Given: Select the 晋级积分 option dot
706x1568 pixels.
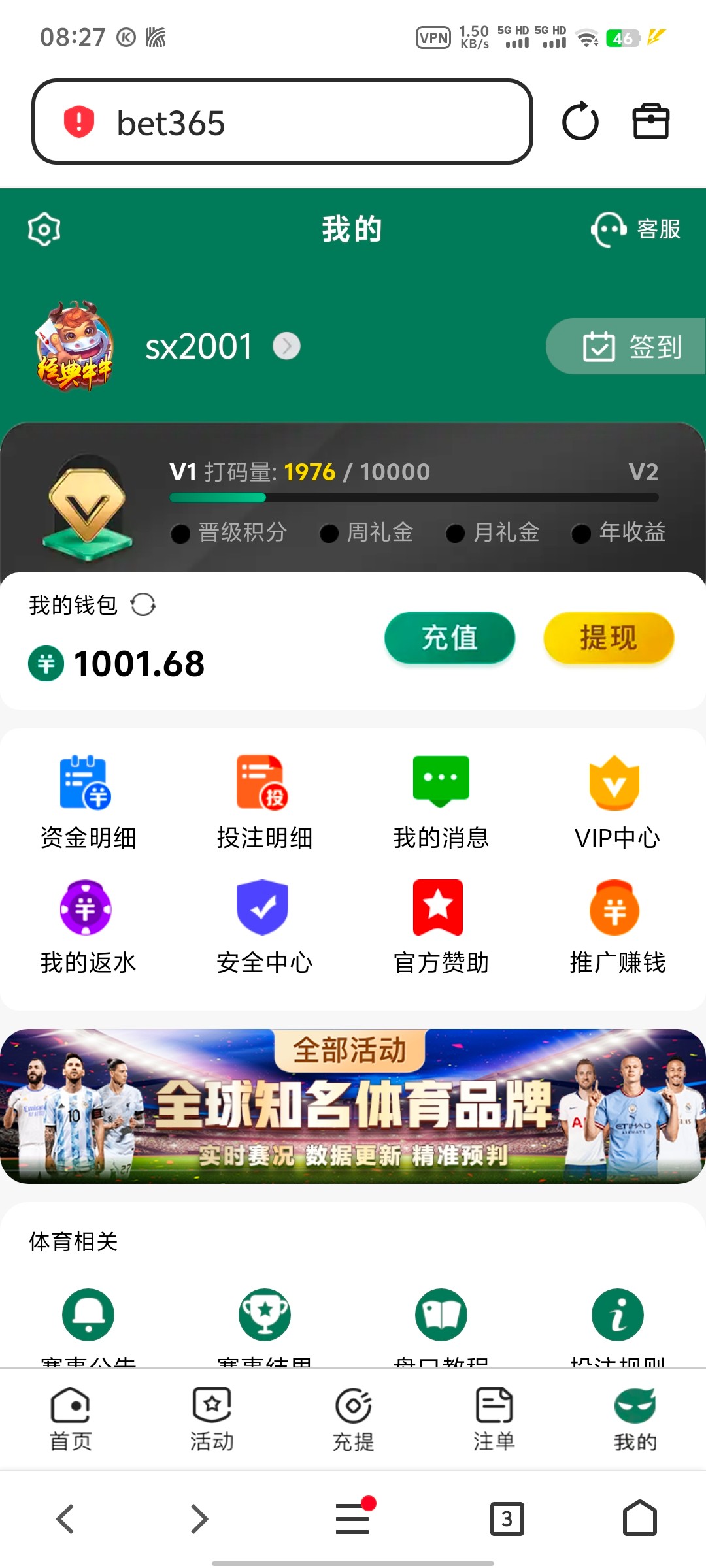Looking at the screenshot, I should click(178, 534).
